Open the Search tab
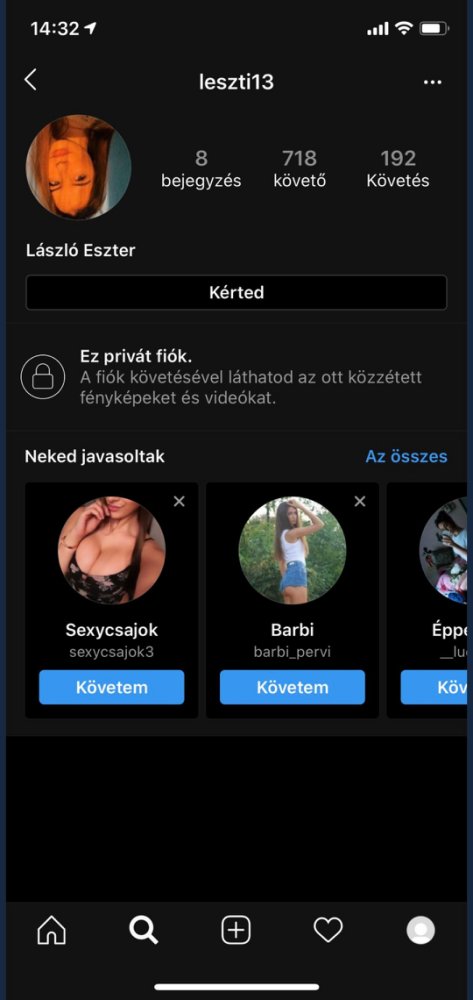473x1000 pixels. pos(143,930)
